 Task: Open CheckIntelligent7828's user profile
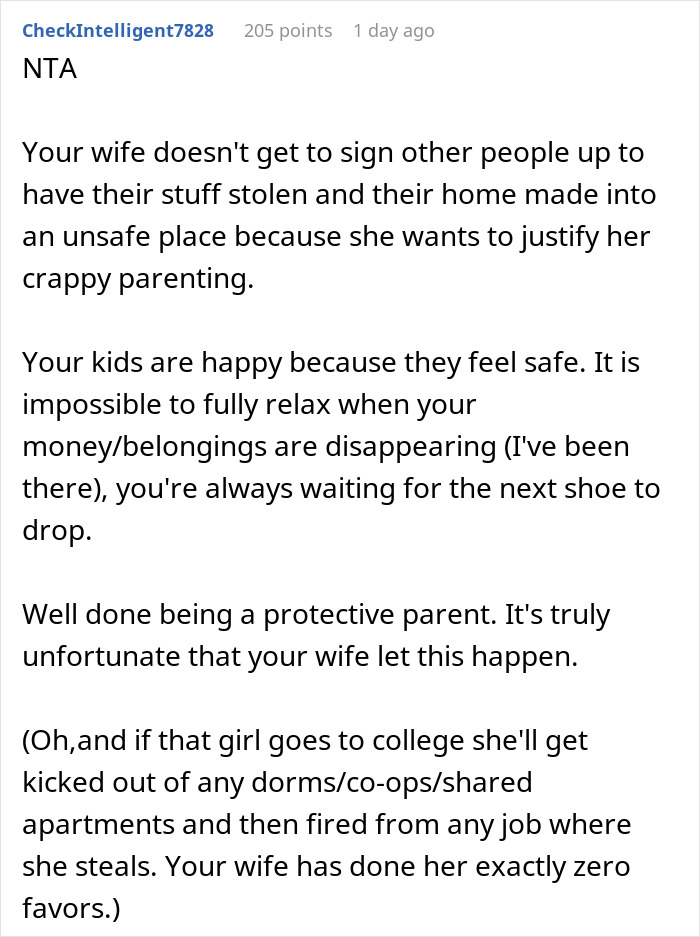(x=118, y=30)
